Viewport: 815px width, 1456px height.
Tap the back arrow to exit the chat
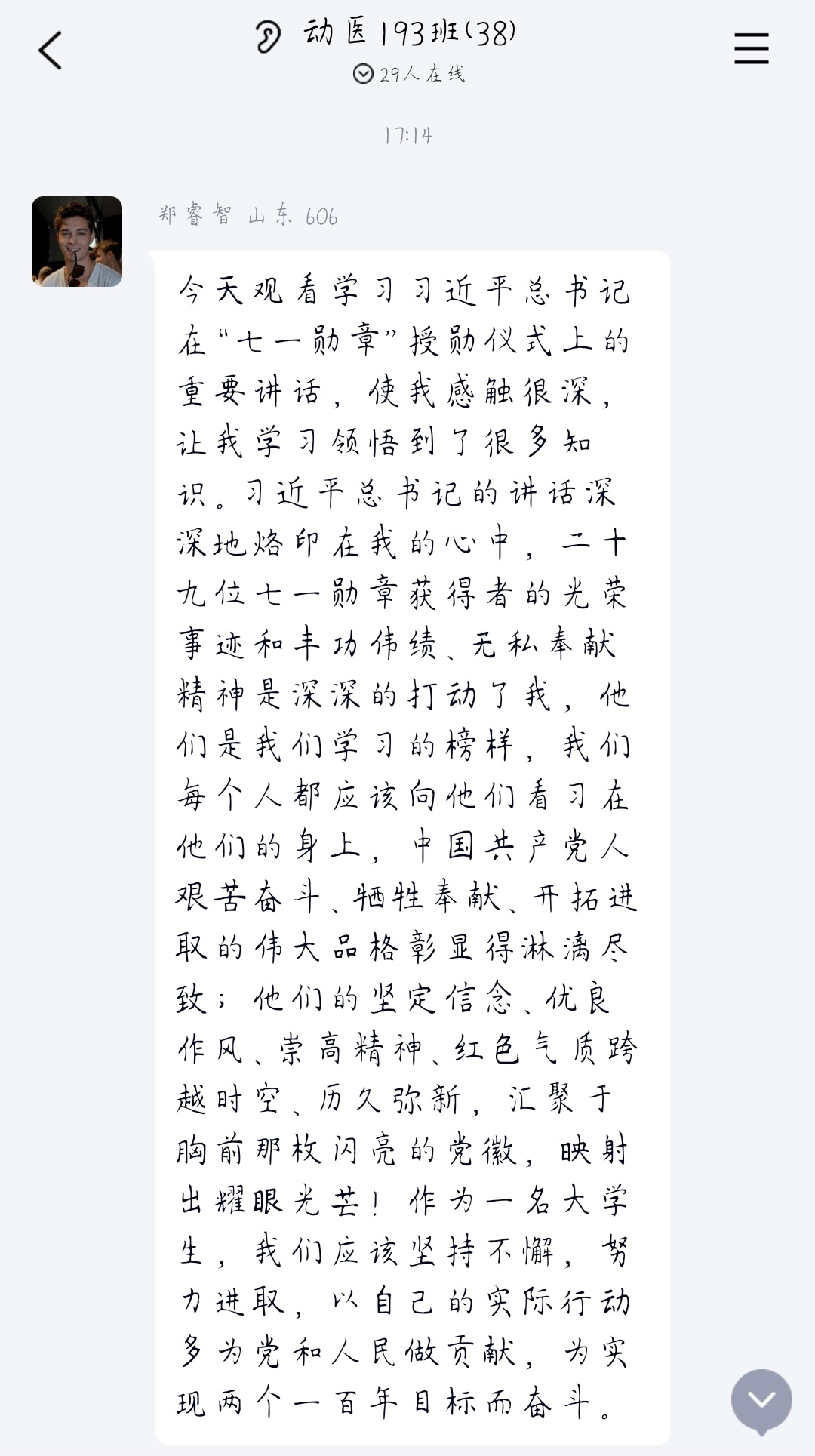(50, 51)
